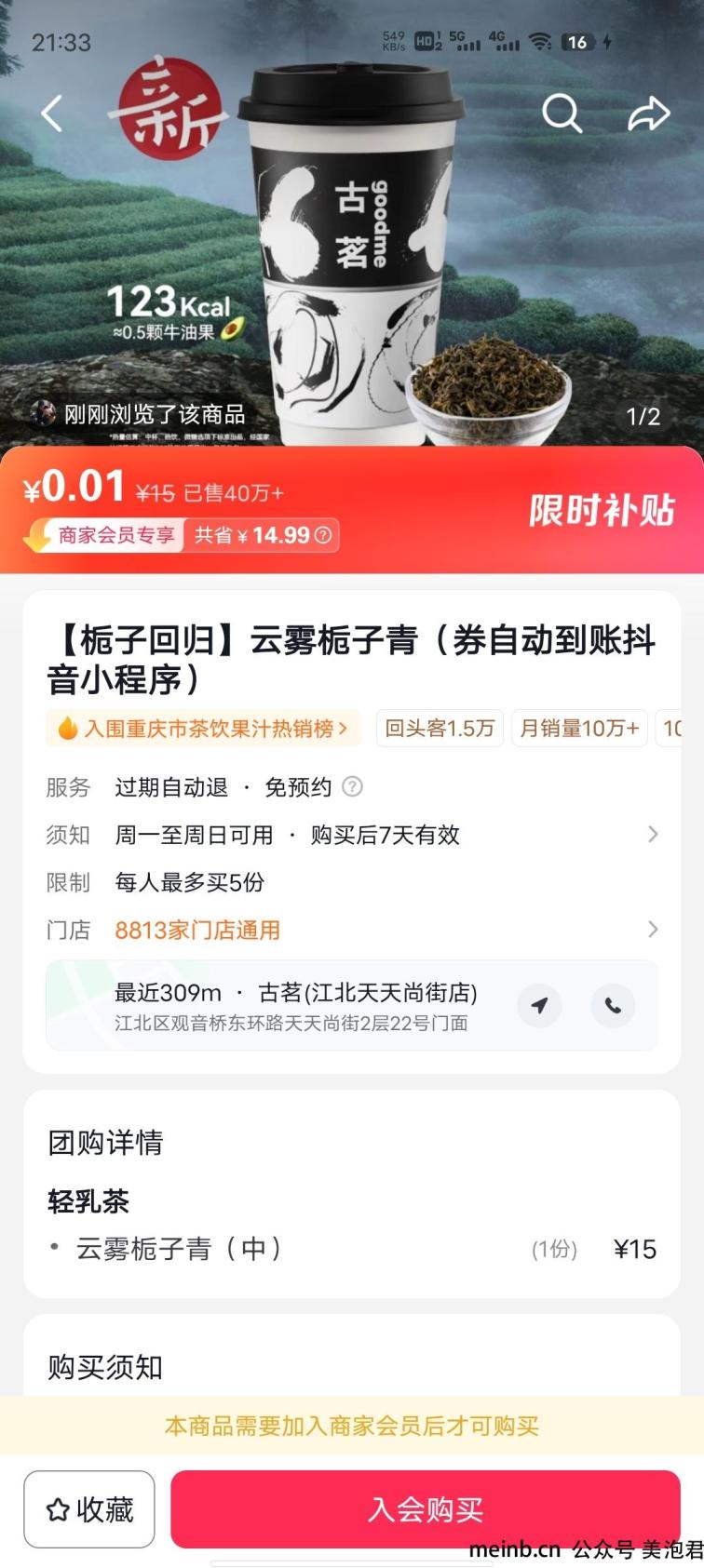Open the 须知 usage terms row
The image size is (704, 1568).
pyautogui.click(x=352, y=835)
